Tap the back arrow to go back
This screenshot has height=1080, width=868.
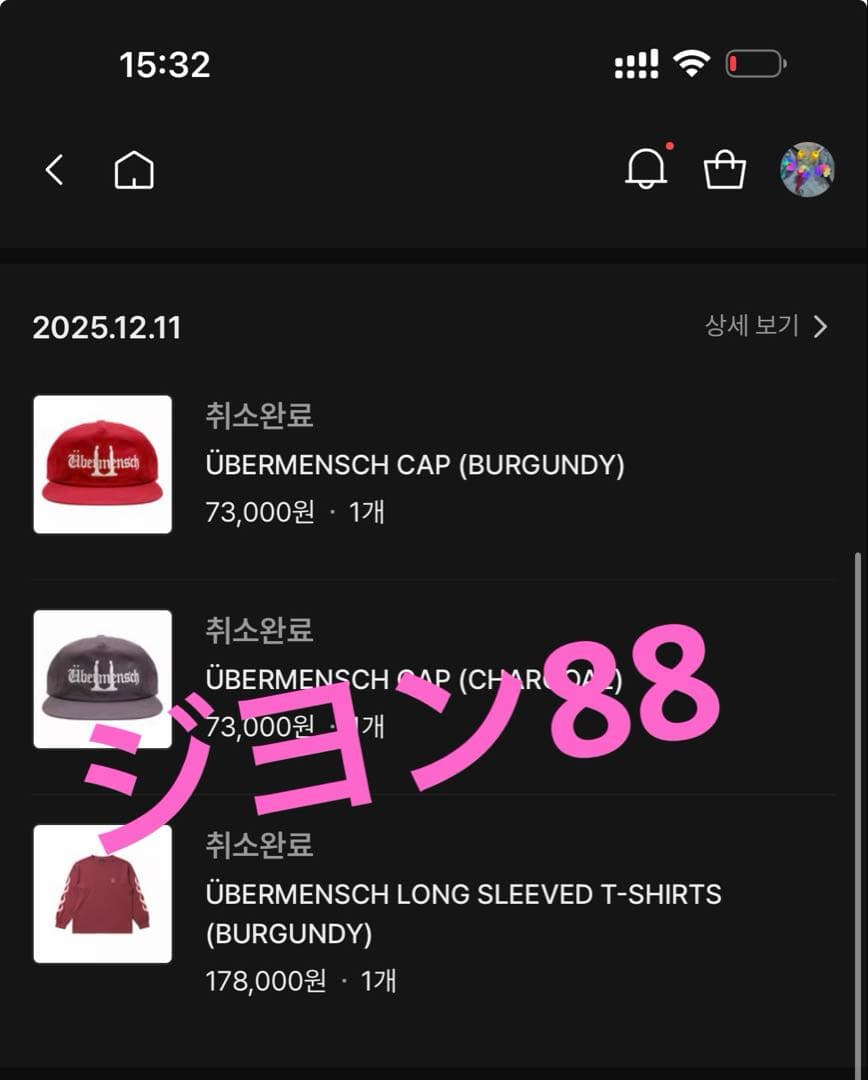53,170
